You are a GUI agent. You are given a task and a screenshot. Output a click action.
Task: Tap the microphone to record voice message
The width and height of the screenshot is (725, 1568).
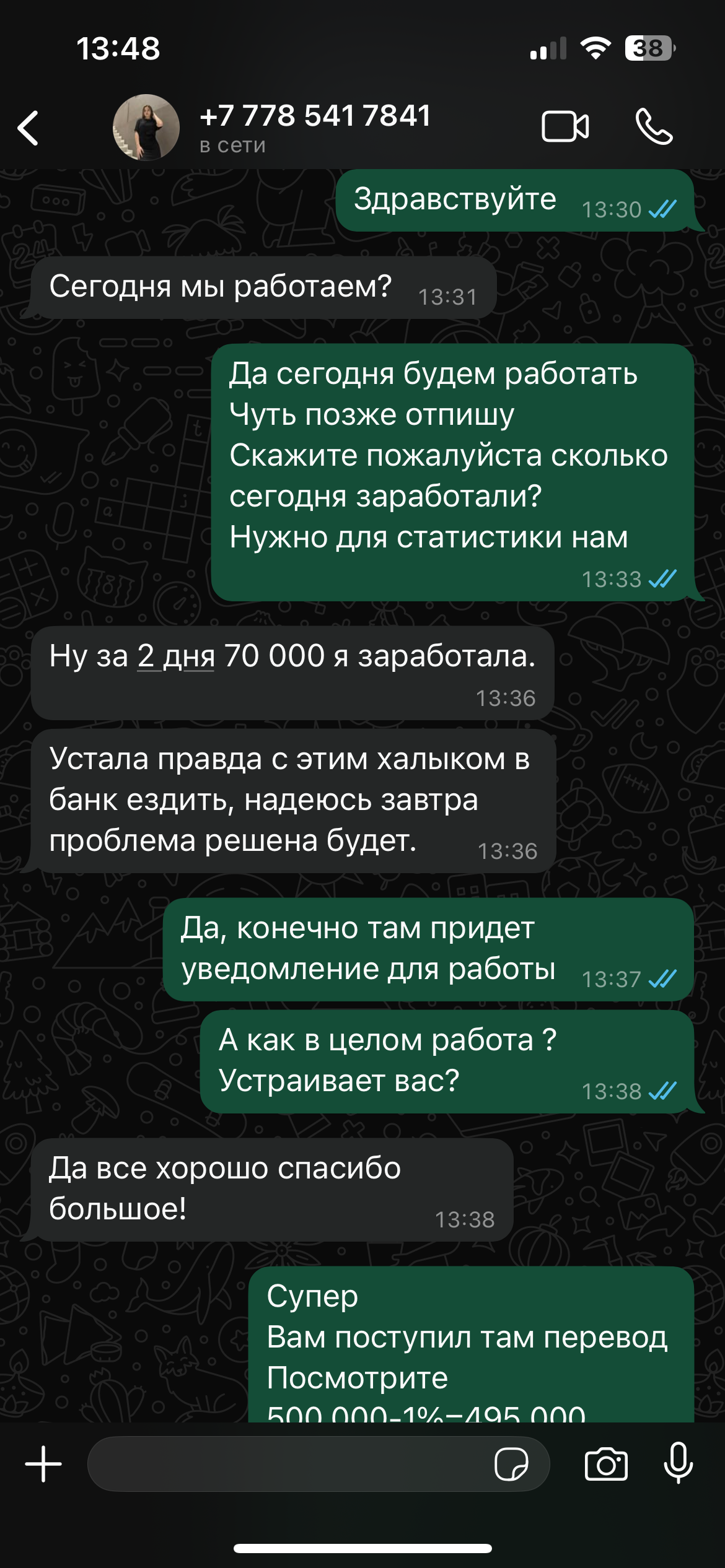click(679, 1463)
